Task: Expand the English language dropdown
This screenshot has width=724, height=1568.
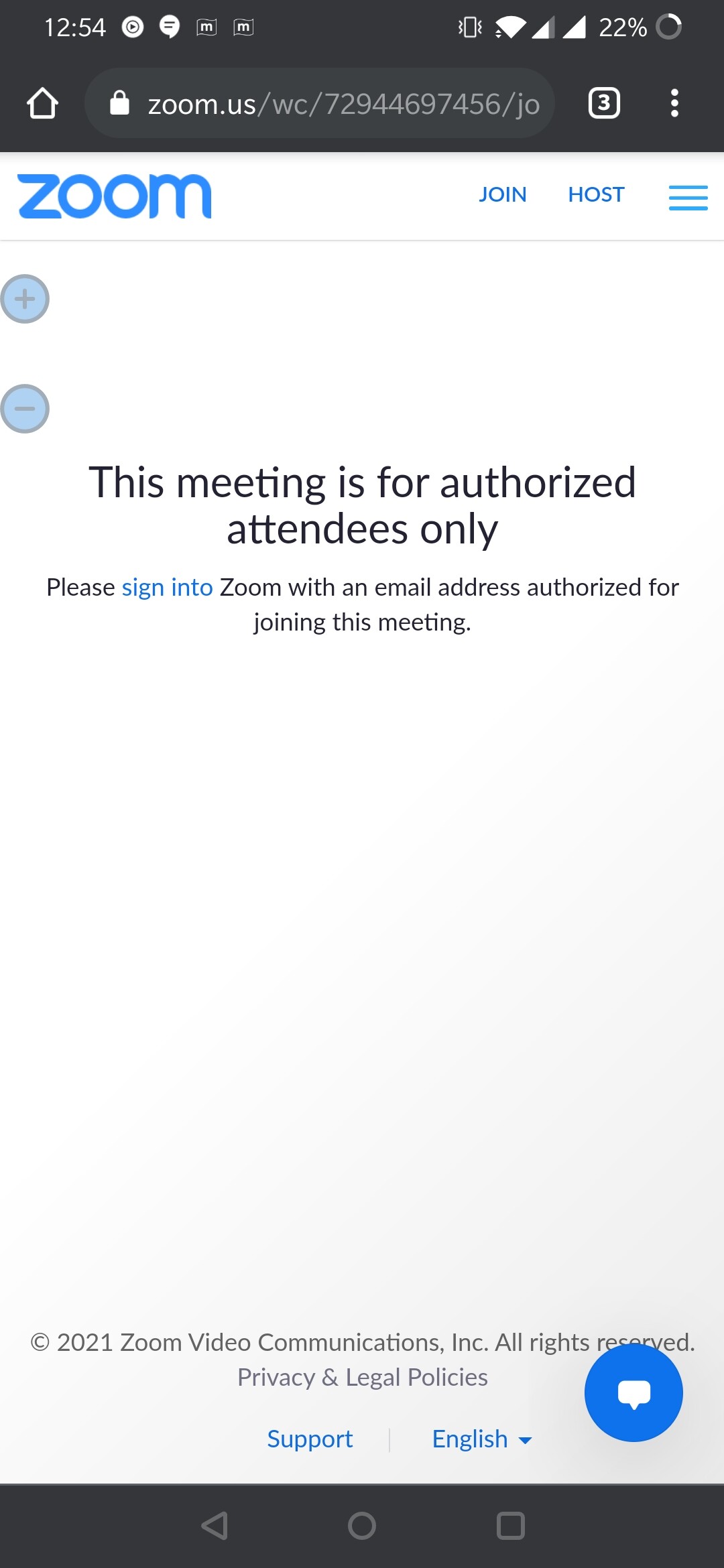Action: pyautogui.click(x=482, y=1439)
